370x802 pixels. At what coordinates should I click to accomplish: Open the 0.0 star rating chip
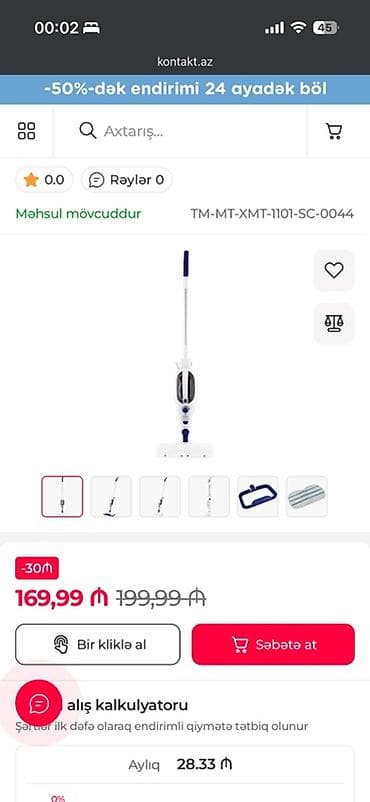click(x=44, y=180)
